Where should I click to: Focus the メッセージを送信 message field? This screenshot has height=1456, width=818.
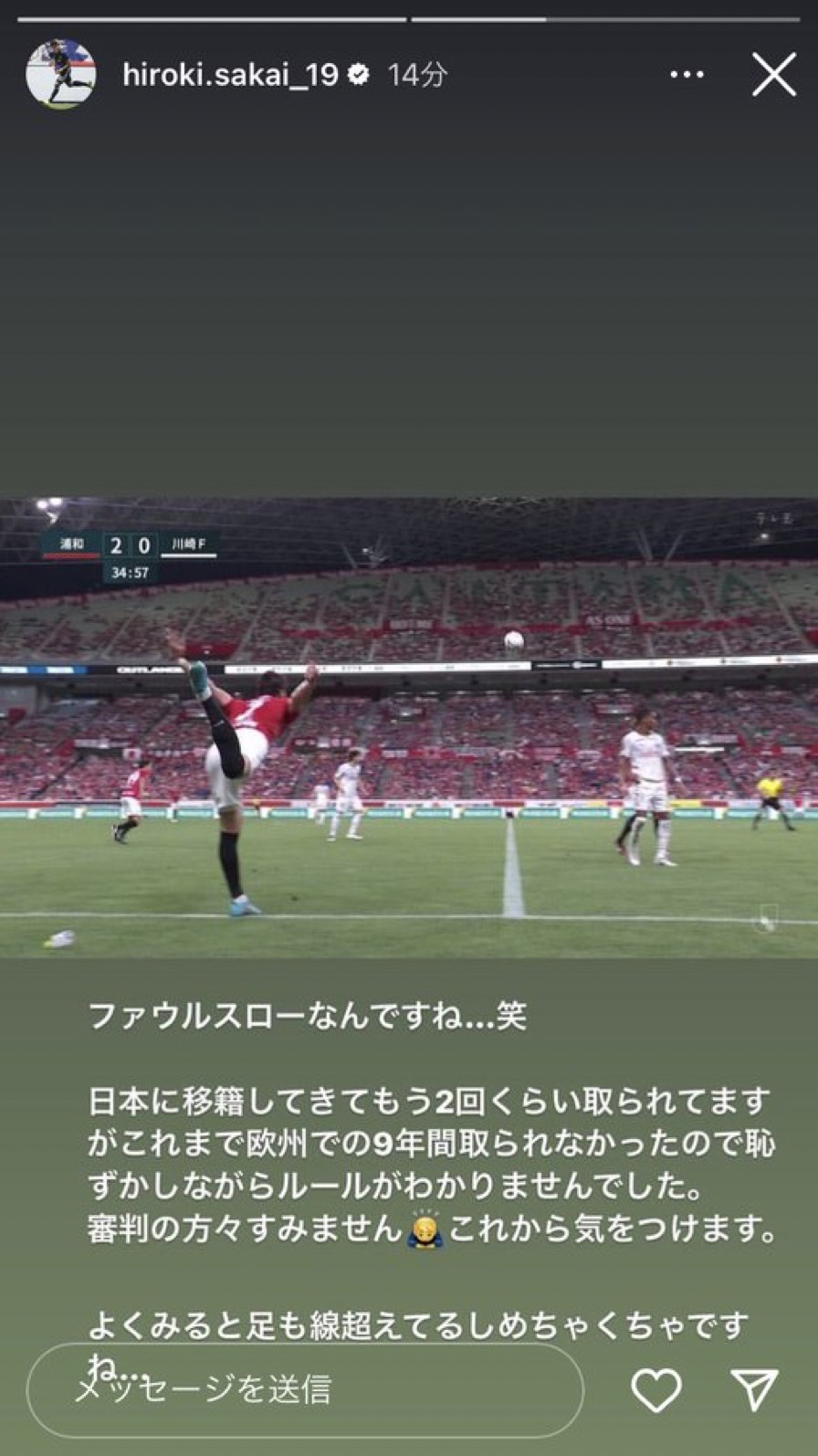tap(304, 1389)
